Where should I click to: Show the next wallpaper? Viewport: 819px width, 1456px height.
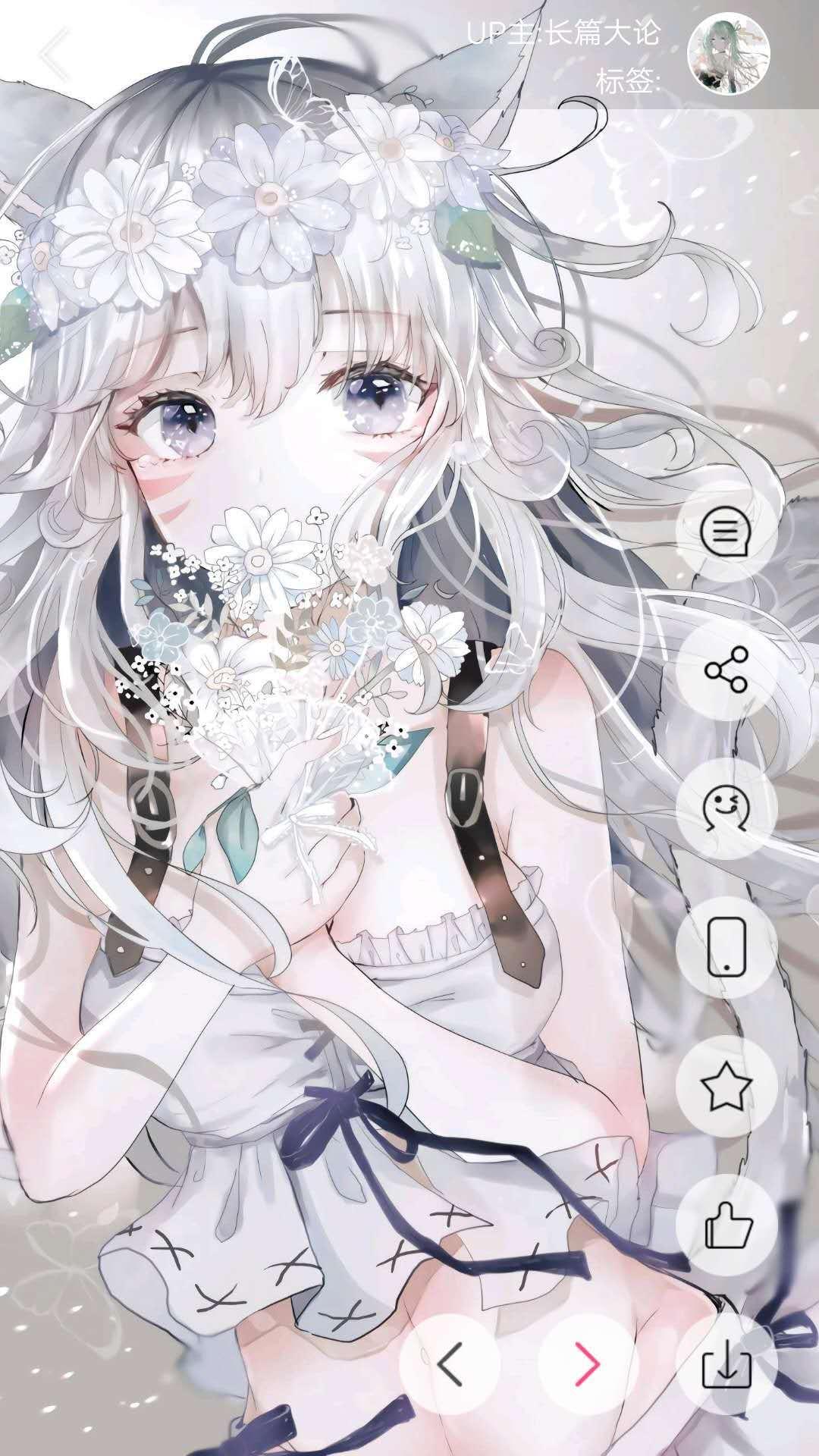pyautogui.click(x=588, y=1364)
